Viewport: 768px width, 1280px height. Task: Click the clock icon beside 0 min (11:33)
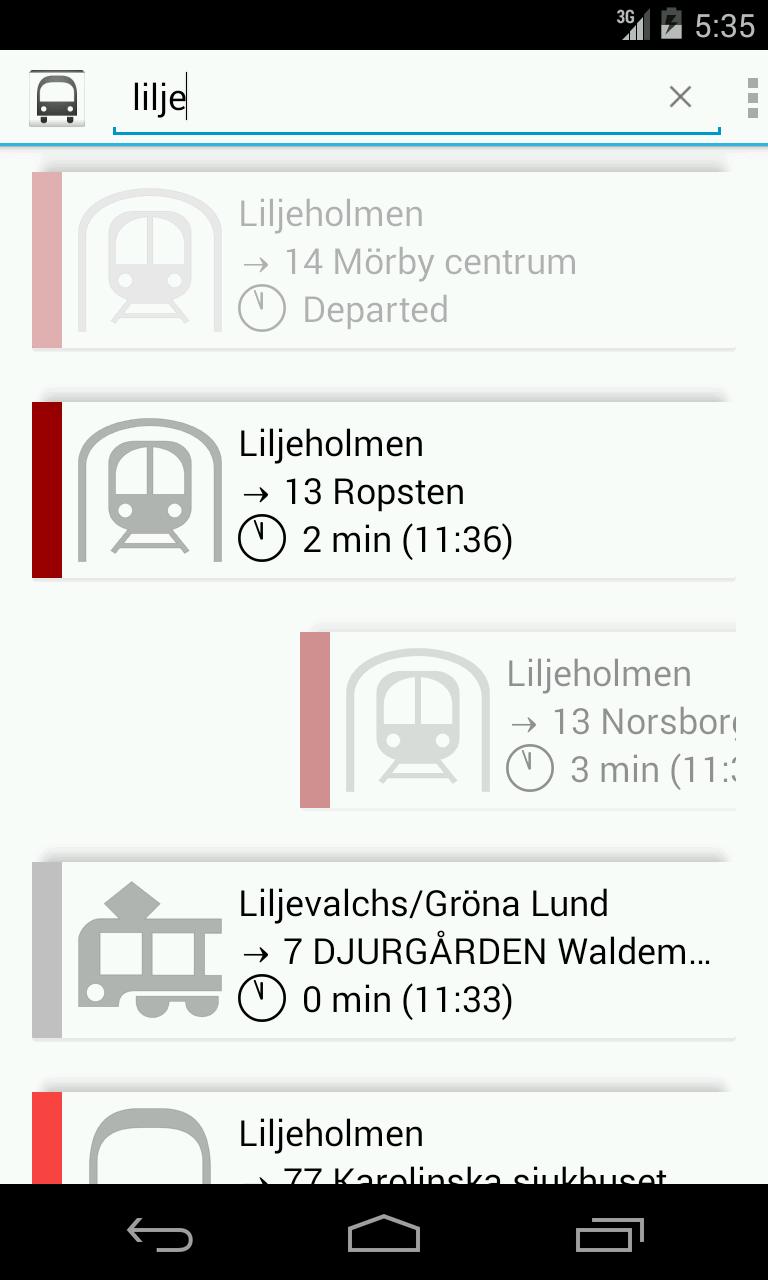pos(262,998)
